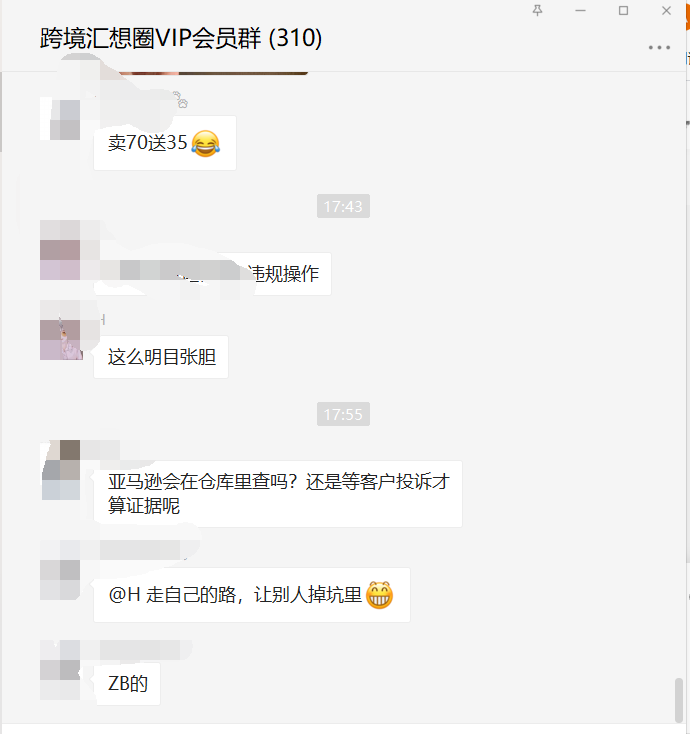Open the group chat overflow menu

click(659, 47)
